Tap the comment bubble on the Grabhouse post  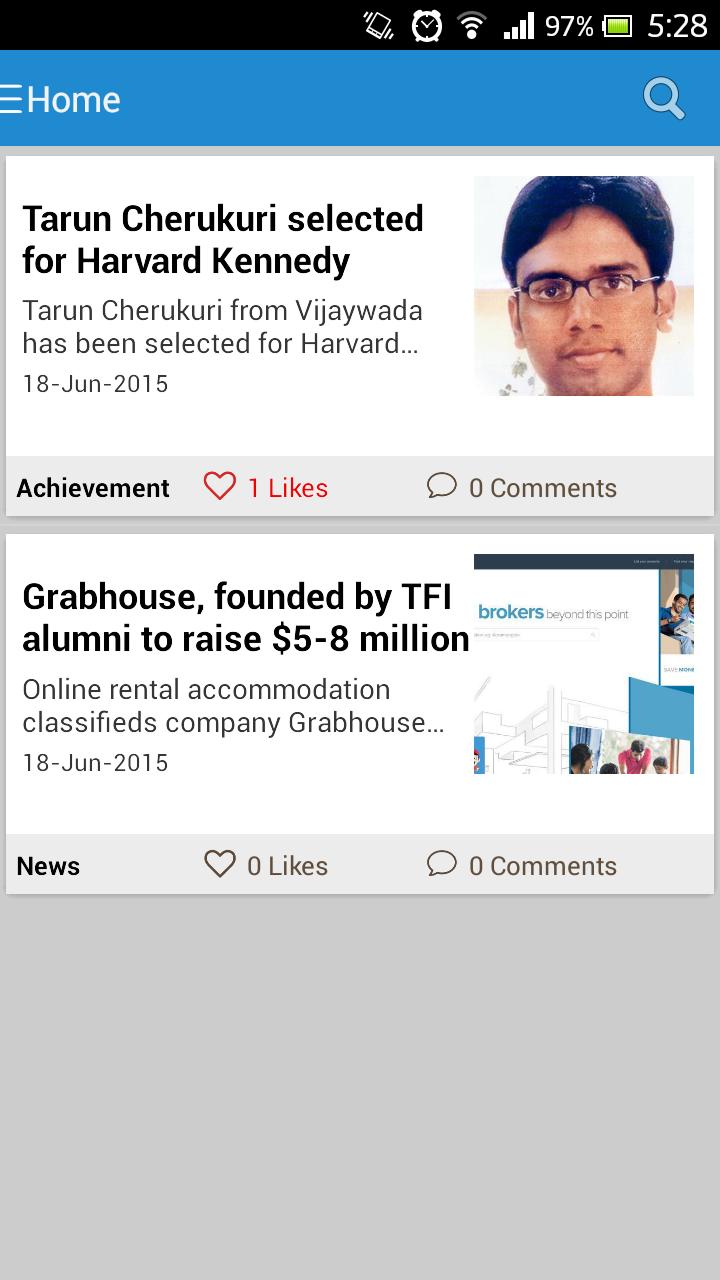click(442, 864)
